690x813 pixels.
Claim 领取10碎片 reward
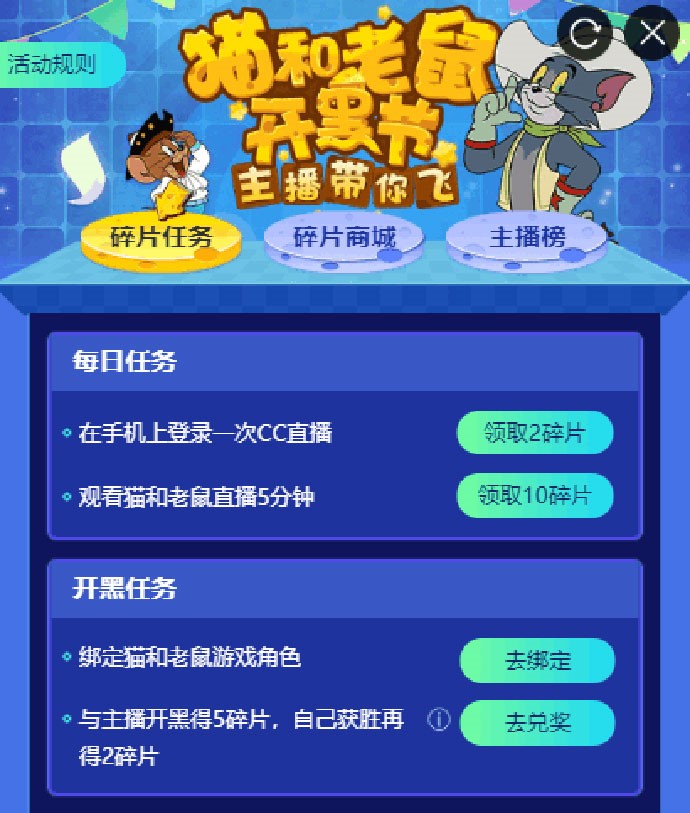[534, 495]
